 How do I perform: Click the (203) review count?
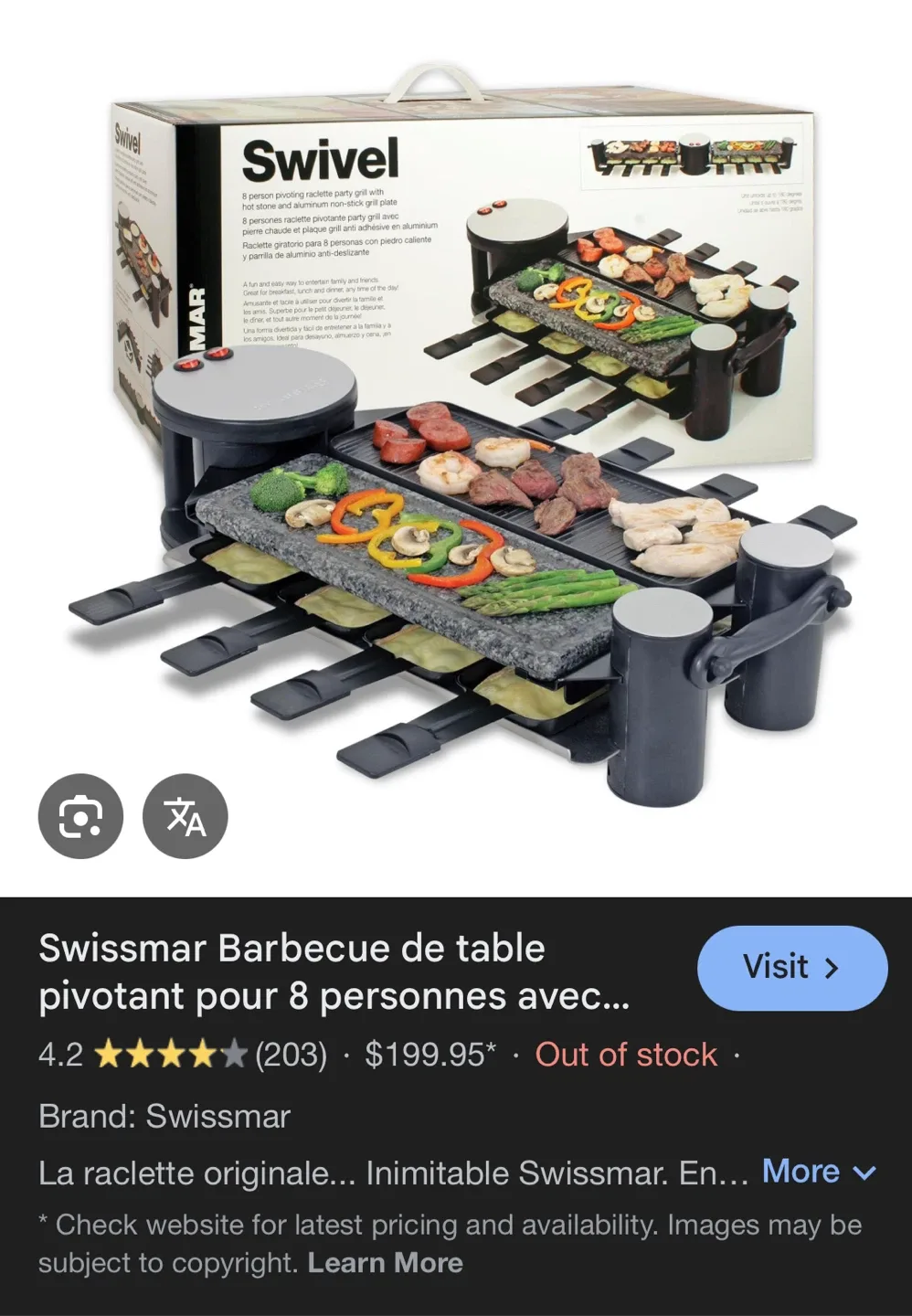click(x=291, y=1056)
